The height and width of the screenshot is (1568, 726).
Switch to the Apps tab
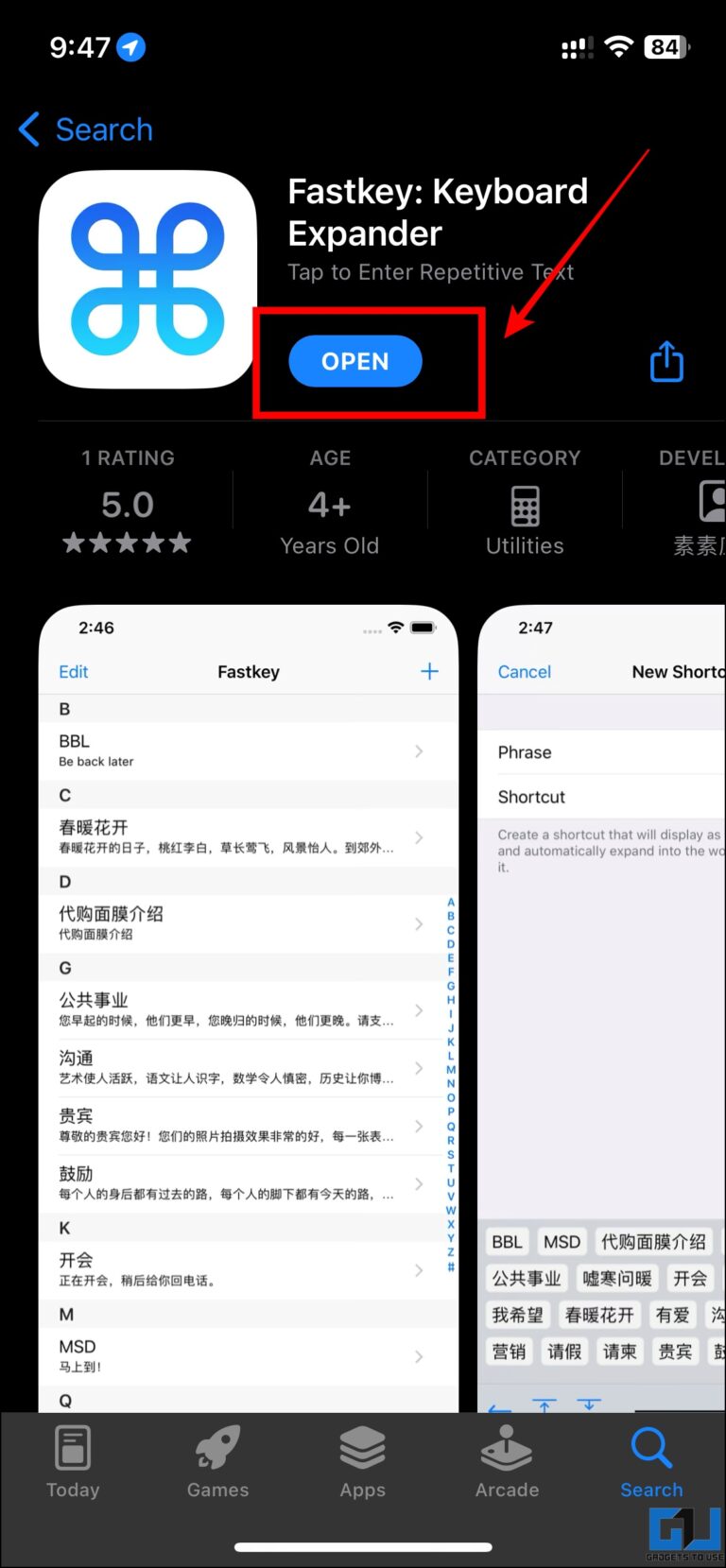362,1461
